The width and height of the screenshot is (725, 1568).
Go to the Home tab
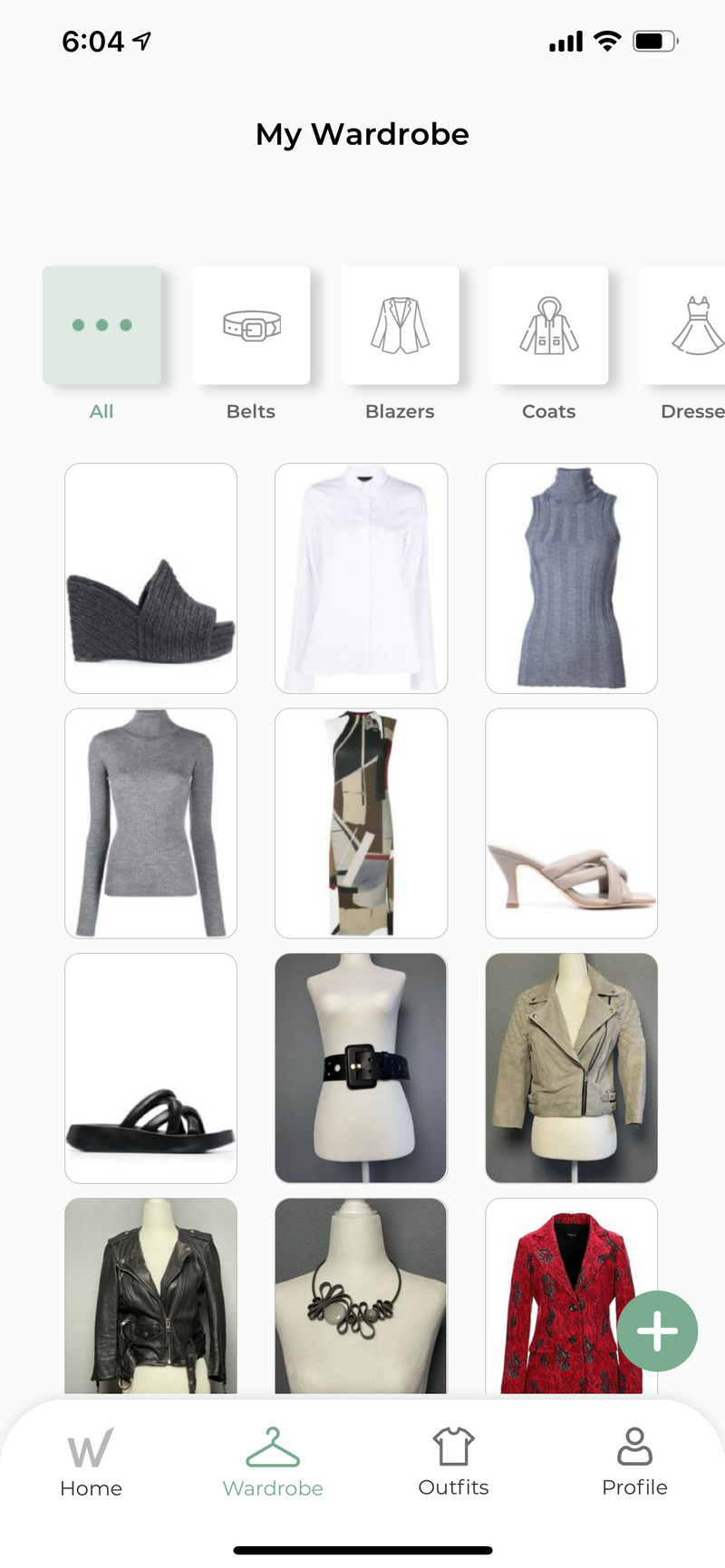[91, 1461]
